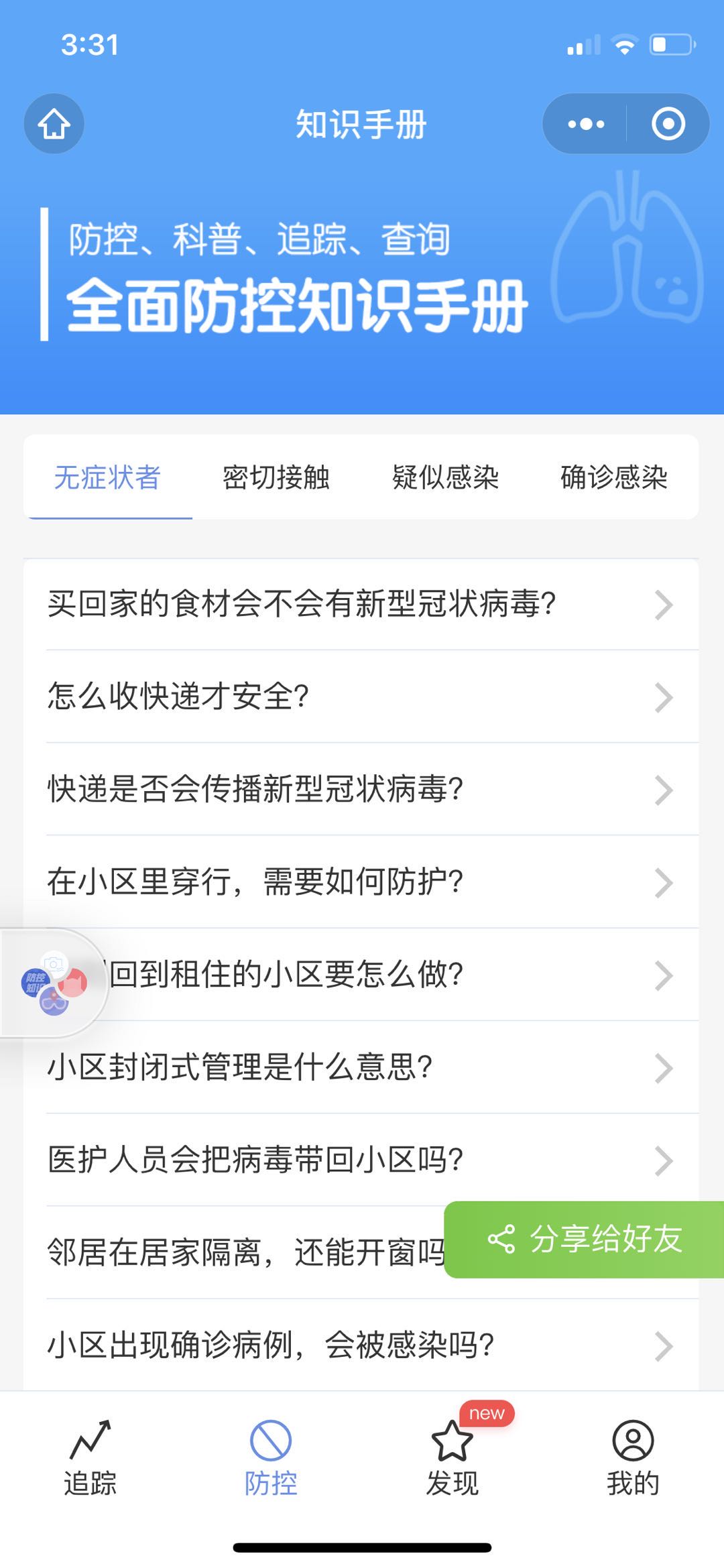Go to the 我的 profile tab
This screenshot has width=724, height=1568.
tap(633, 1458)
